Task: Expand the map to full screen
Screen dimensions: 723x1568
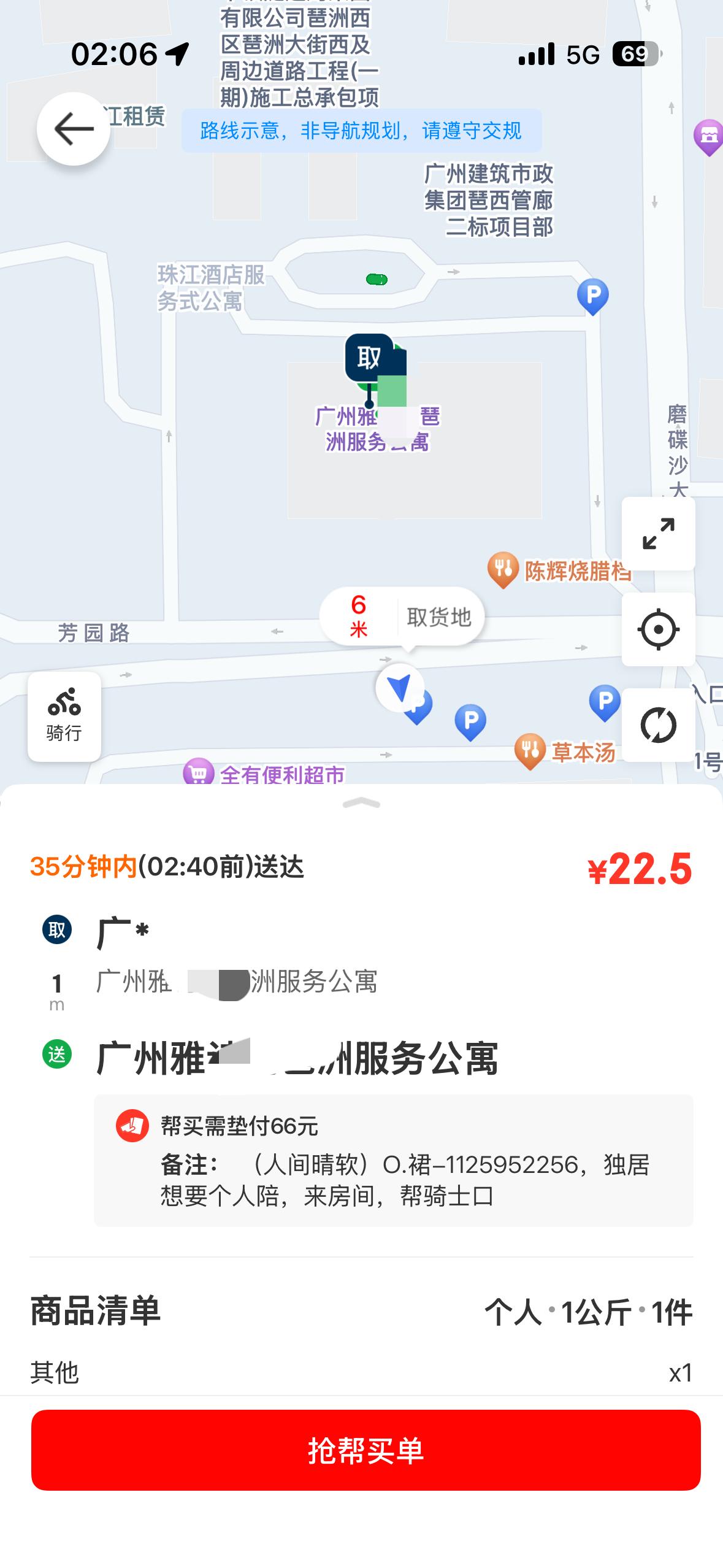Action: pyautogui.click(x=658, y=534)
